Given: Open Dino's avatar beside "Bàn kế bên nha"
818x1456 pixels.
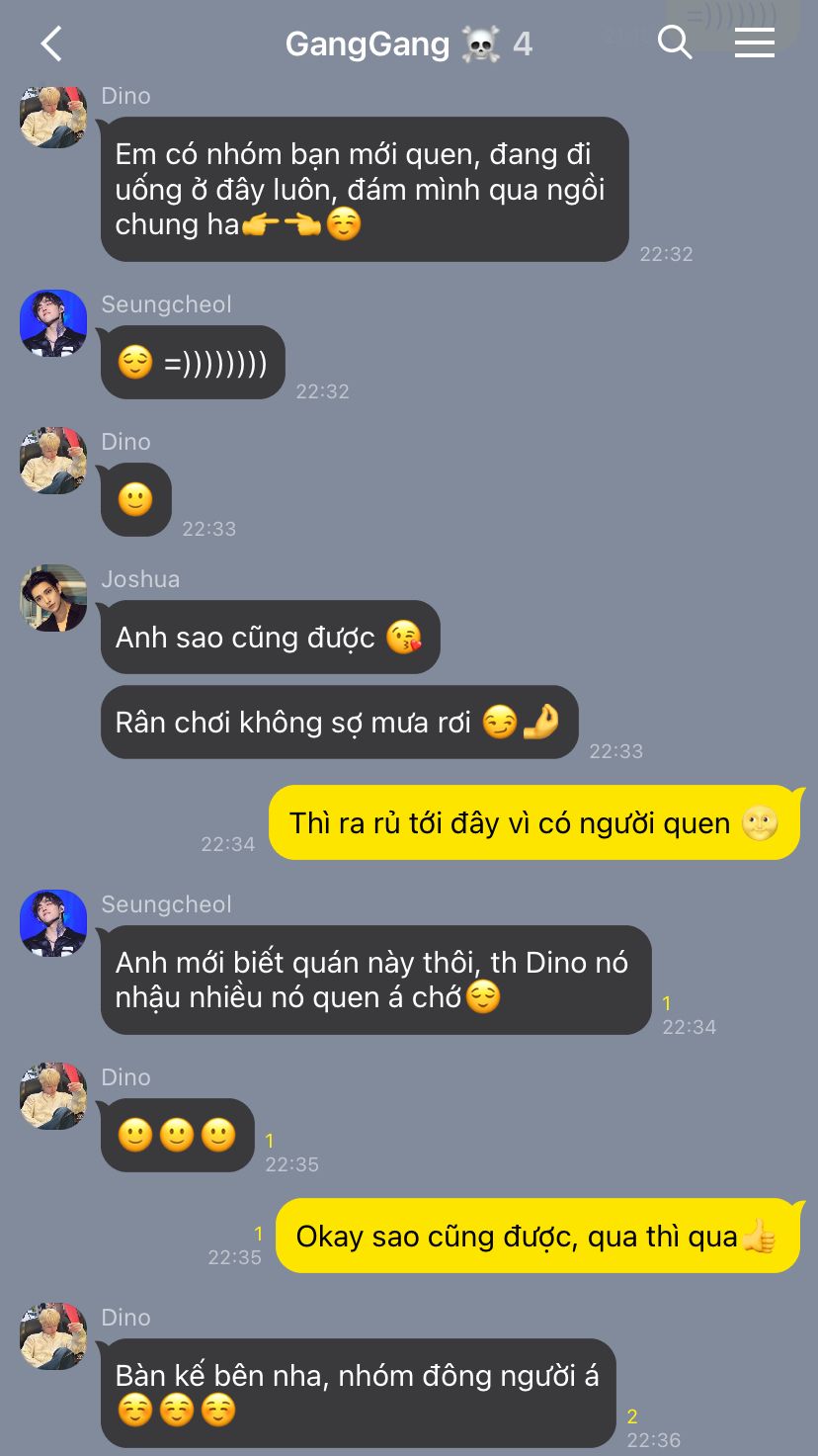Looking at the screenshot, I should pos(53,1336).
